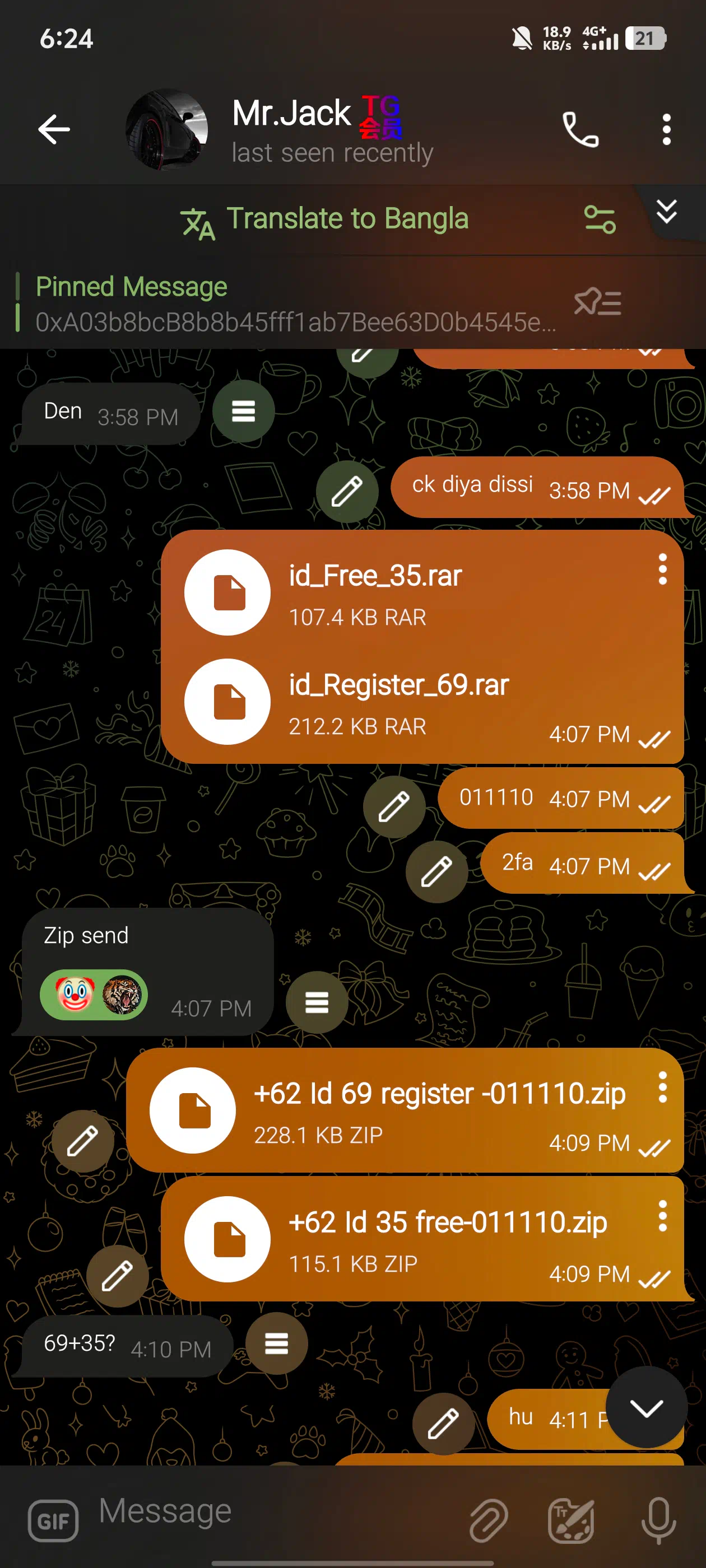Go back from Mr.Jack chat
The image size is (706, 1568).
point(54,129)
